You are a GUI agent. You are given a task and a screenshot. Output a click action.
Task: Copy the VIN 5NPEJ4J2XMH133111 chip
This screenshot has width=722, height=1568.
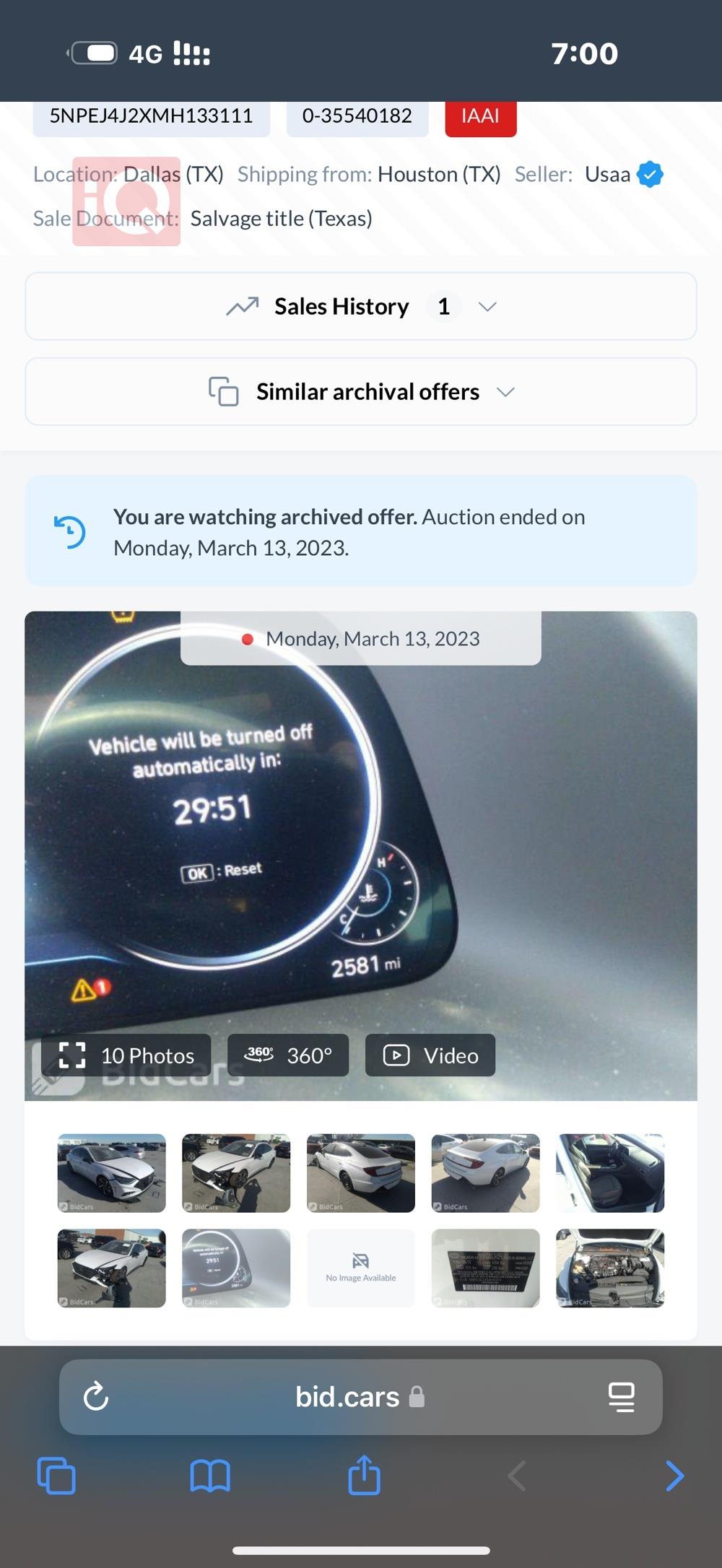pyautogui.click(x=151, y=116)
